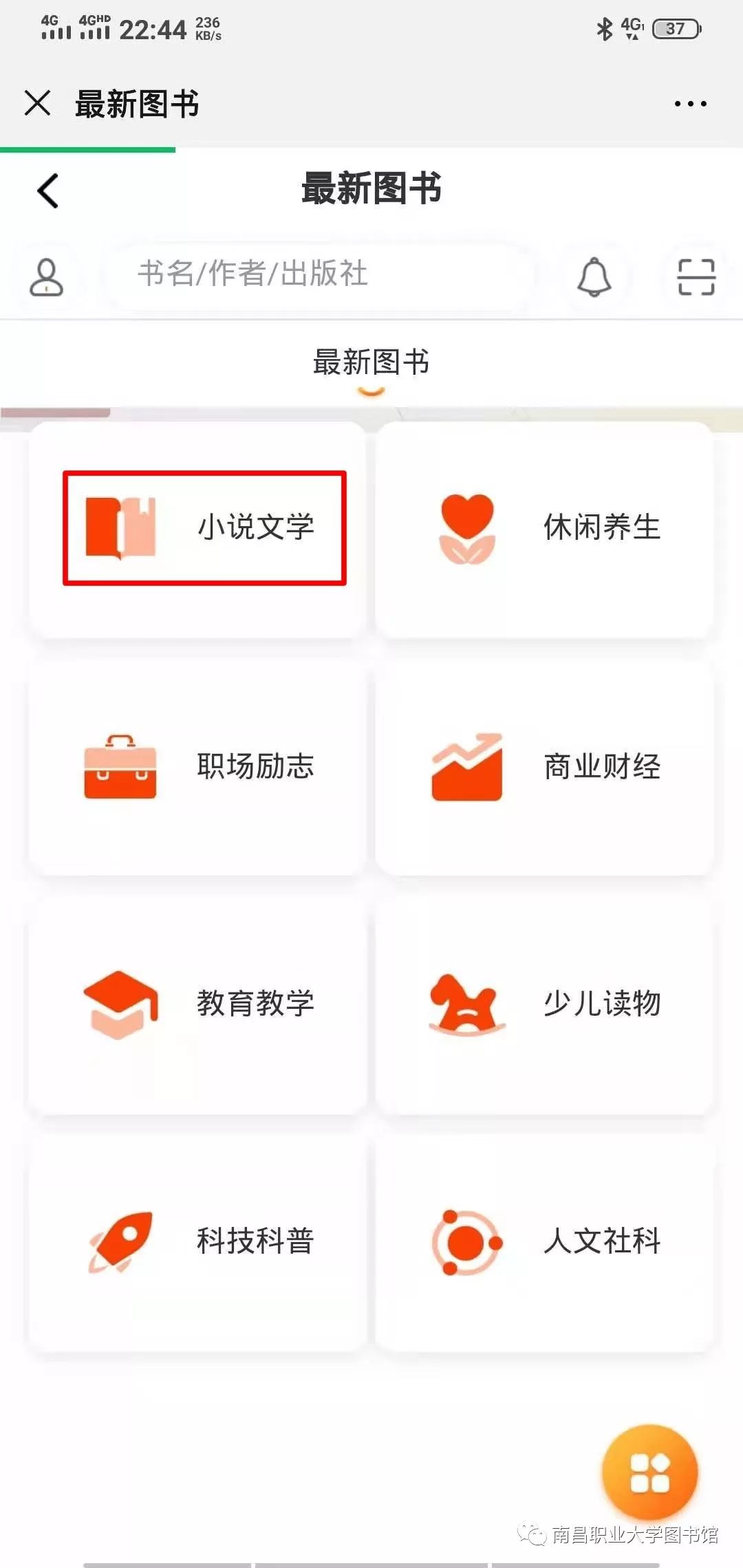The height and width of the screenshot is (1568, 743).
Task: Open the user profile icon
Action: [x=46, y=276]
